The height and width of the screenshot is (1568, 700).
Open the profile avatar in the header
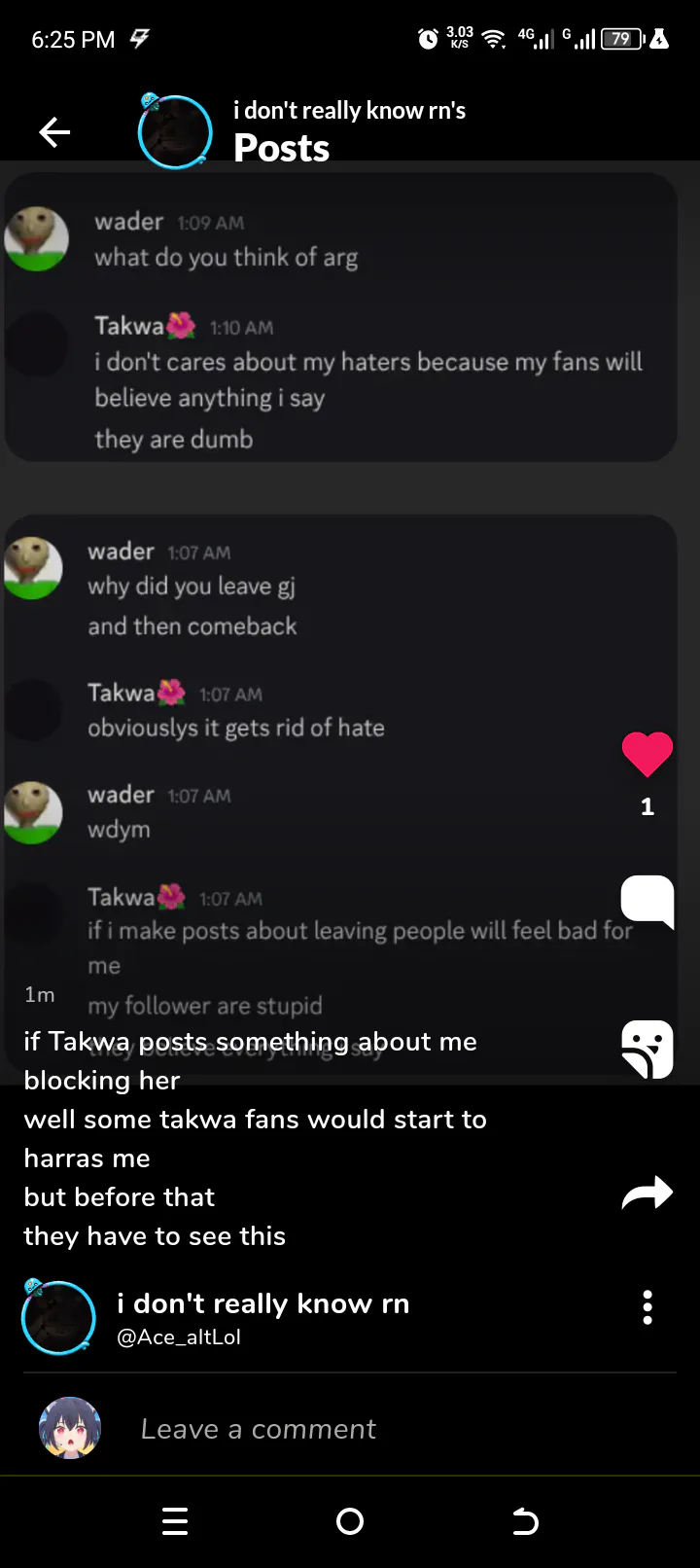175,131
